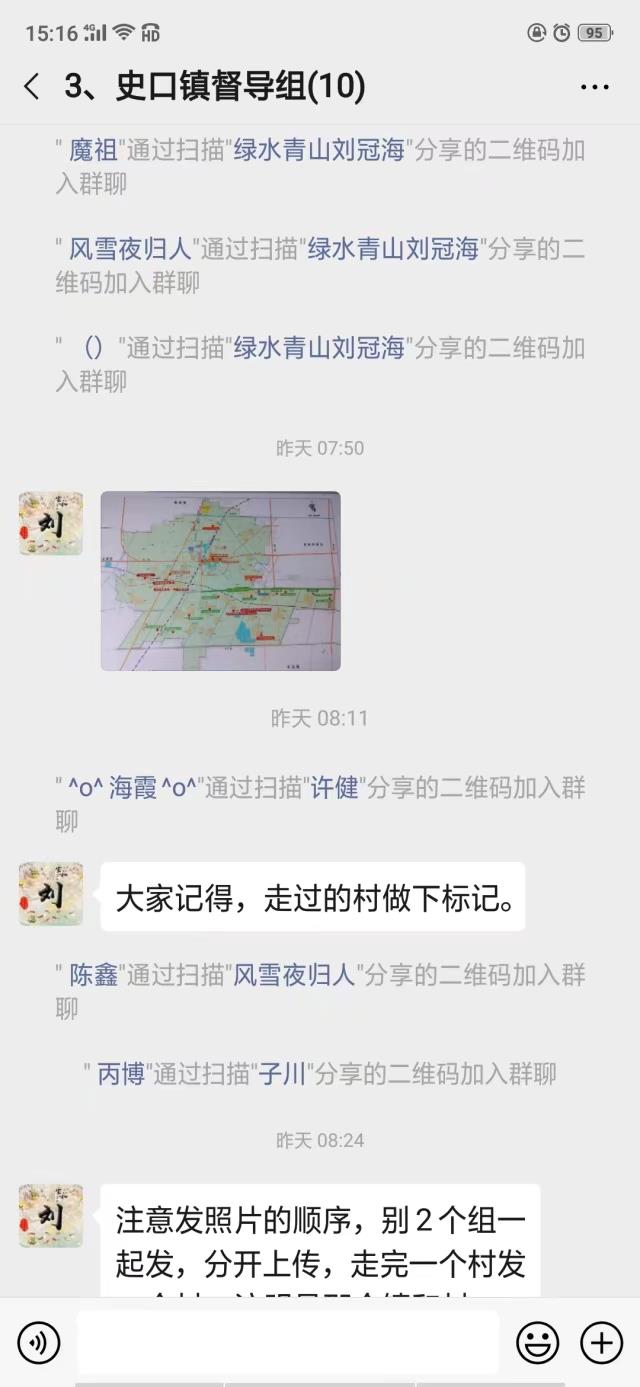Open 子川's profile link
640x1387 pixels.
282,1075
